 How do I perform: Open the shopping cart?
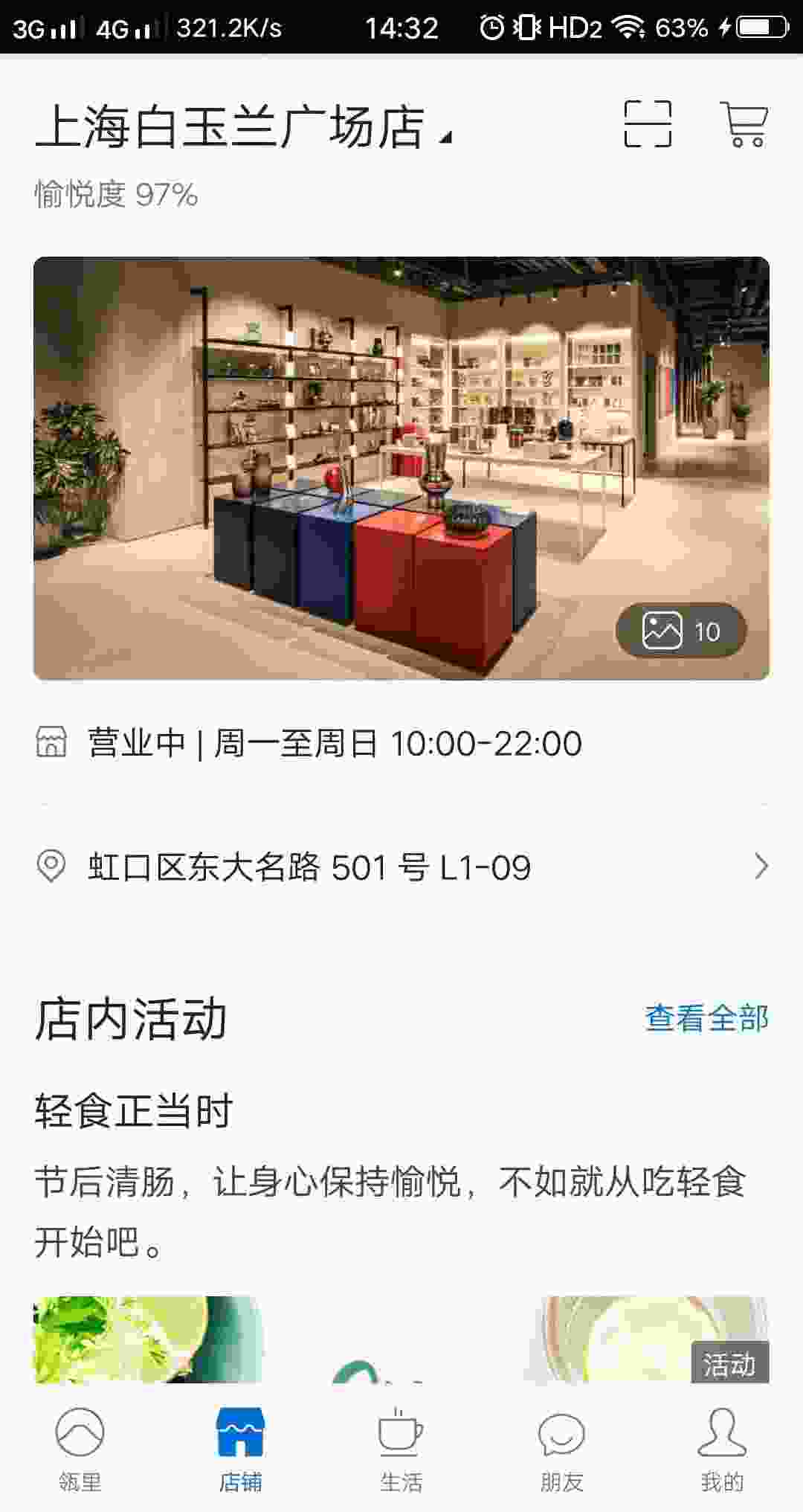744,123
